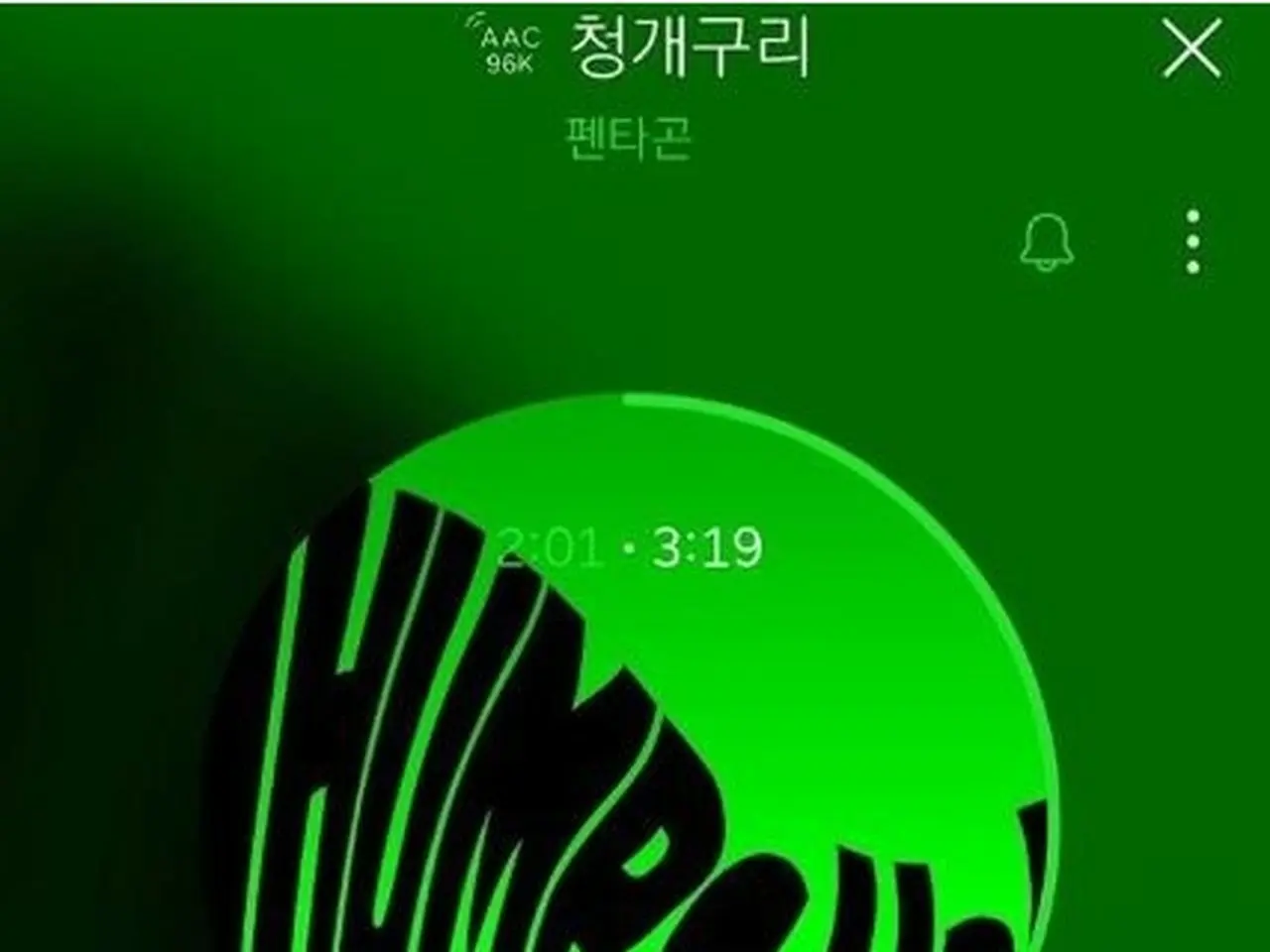1270x952 pixels.
Task: Open the three-dot overflow menu
Action: [1194, 241]
